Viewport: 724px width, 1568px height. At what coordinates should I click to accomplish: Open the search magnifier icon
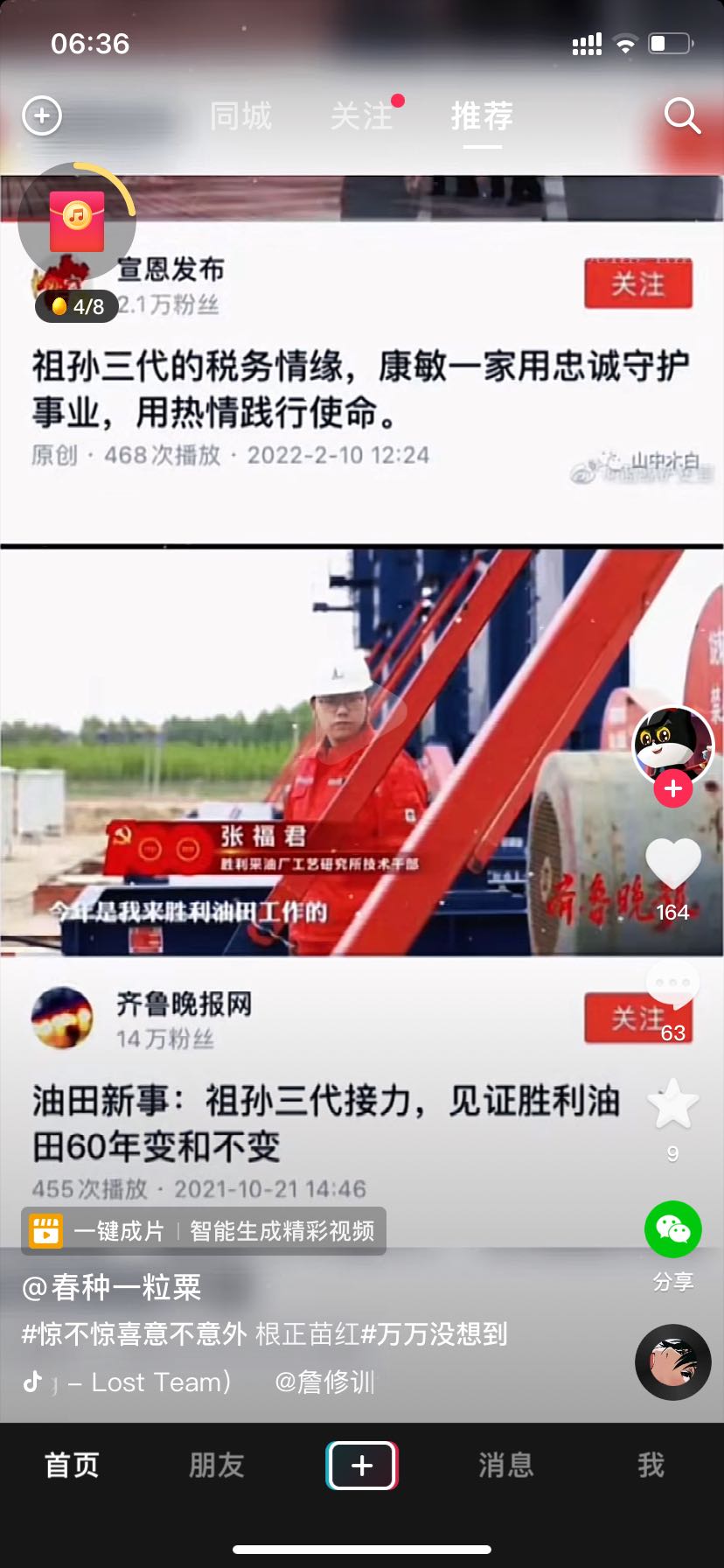point(682,115)
